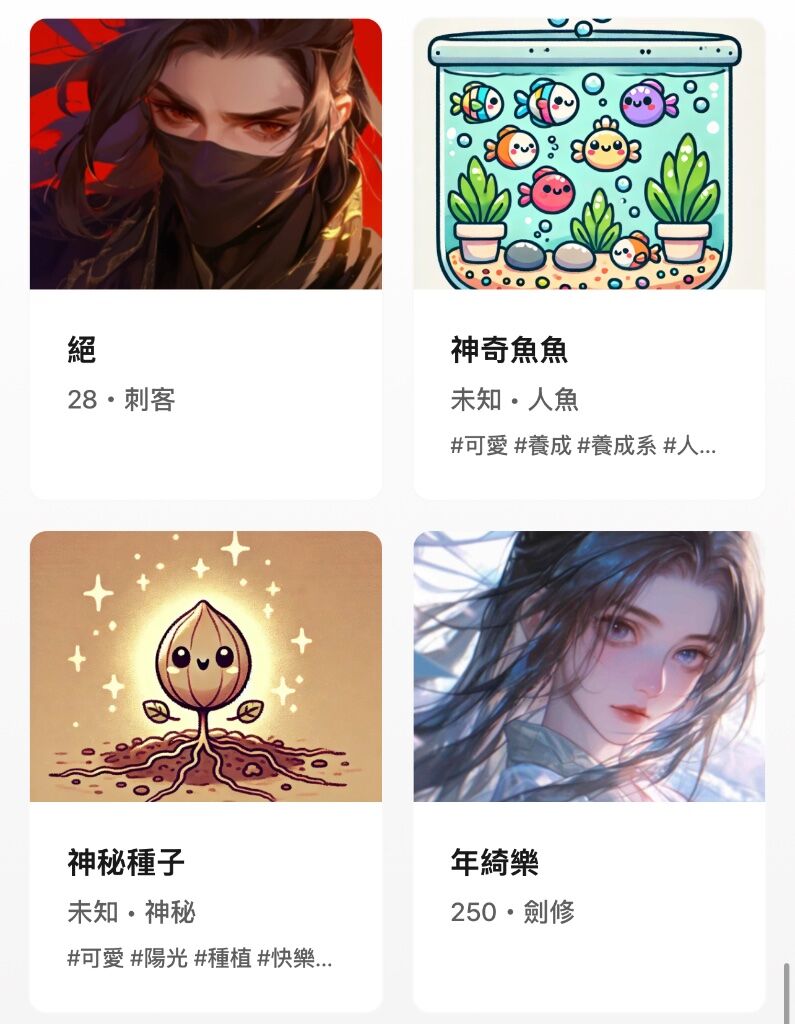Select the 神秘種子 character card
Screen dimensions: 795x1024
point(205,770)
